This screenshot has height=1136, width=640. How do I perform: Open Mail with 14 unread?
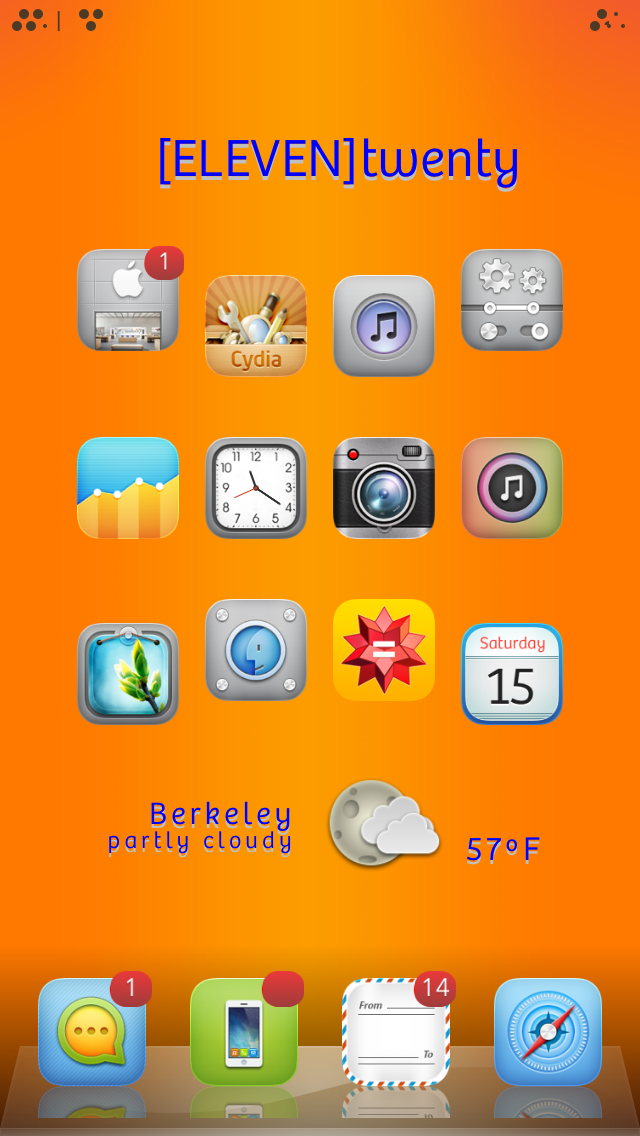(x=396, y=1032)
